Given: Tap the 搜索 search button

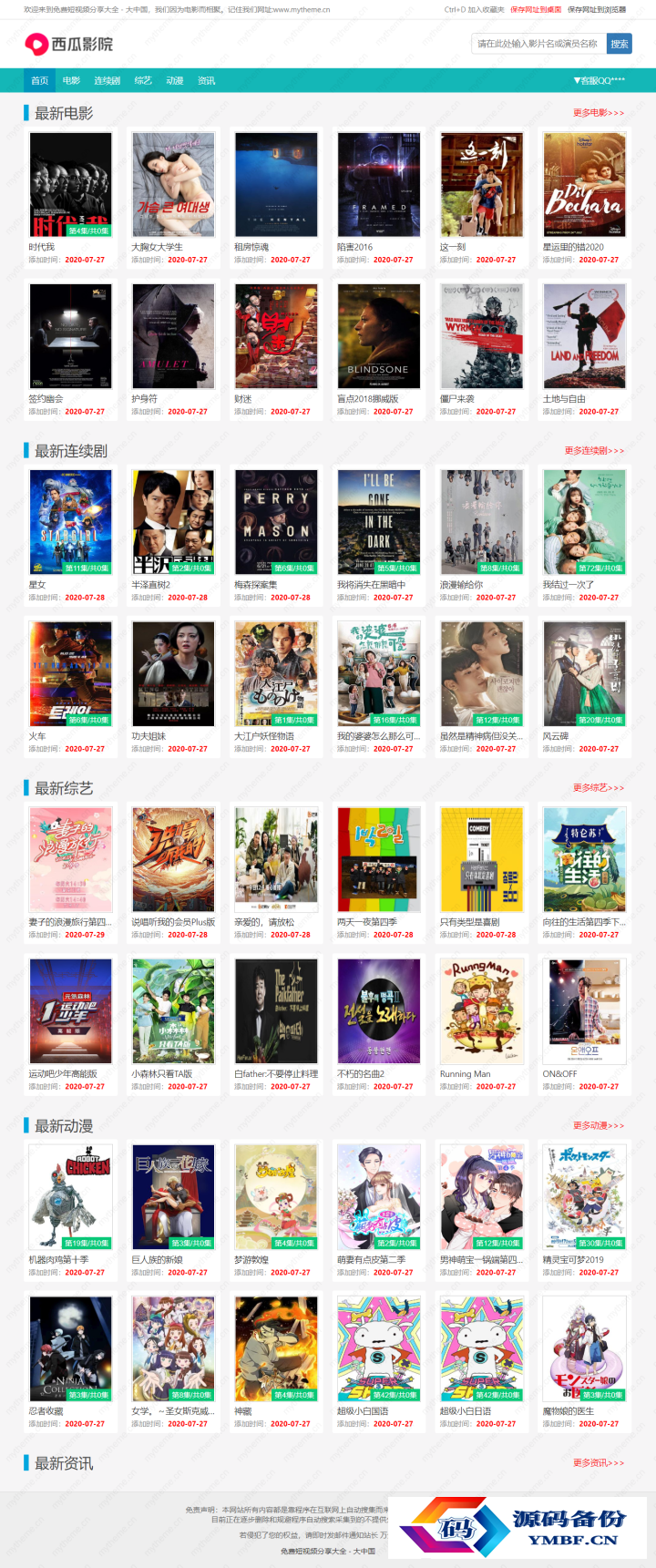Looking at the screenshot, I should [620, 44].
